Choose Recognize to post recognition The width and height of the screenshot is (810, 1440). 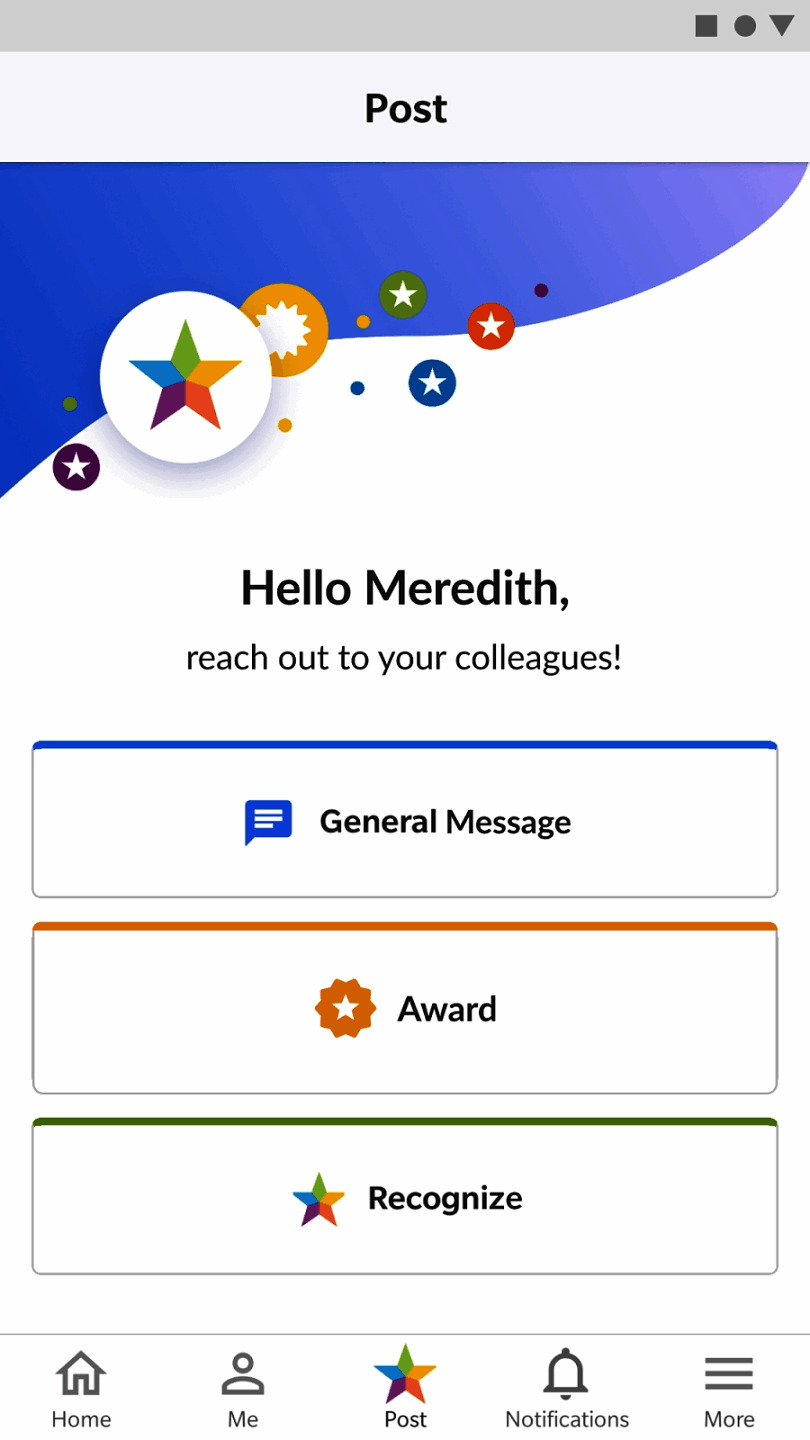pos(405,1197)
